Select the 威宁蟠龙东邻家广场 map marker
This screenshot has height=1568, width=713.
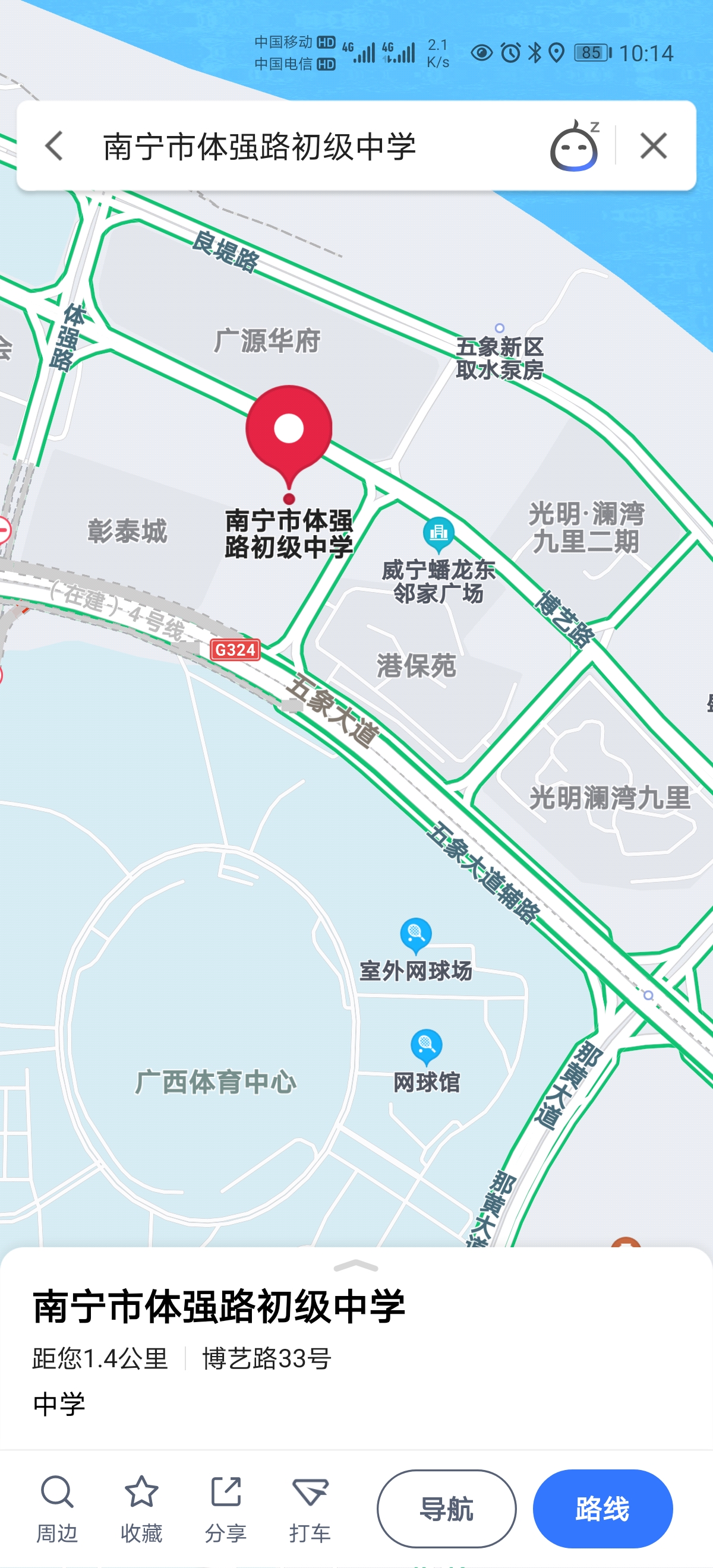pyautogui.click(x=438, y=532)
